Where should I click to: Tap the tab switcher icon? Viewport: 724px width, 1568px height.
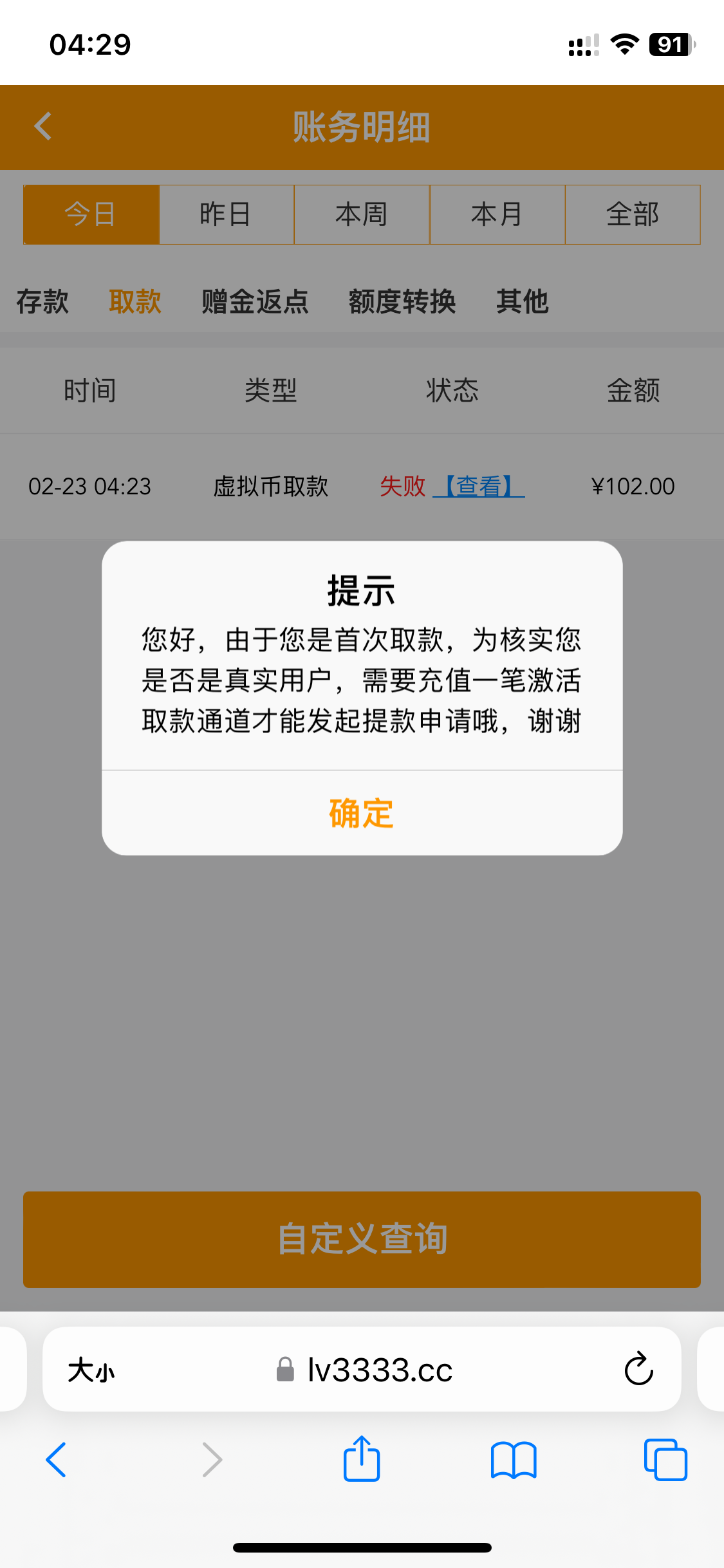click(x=667, y=1460)
